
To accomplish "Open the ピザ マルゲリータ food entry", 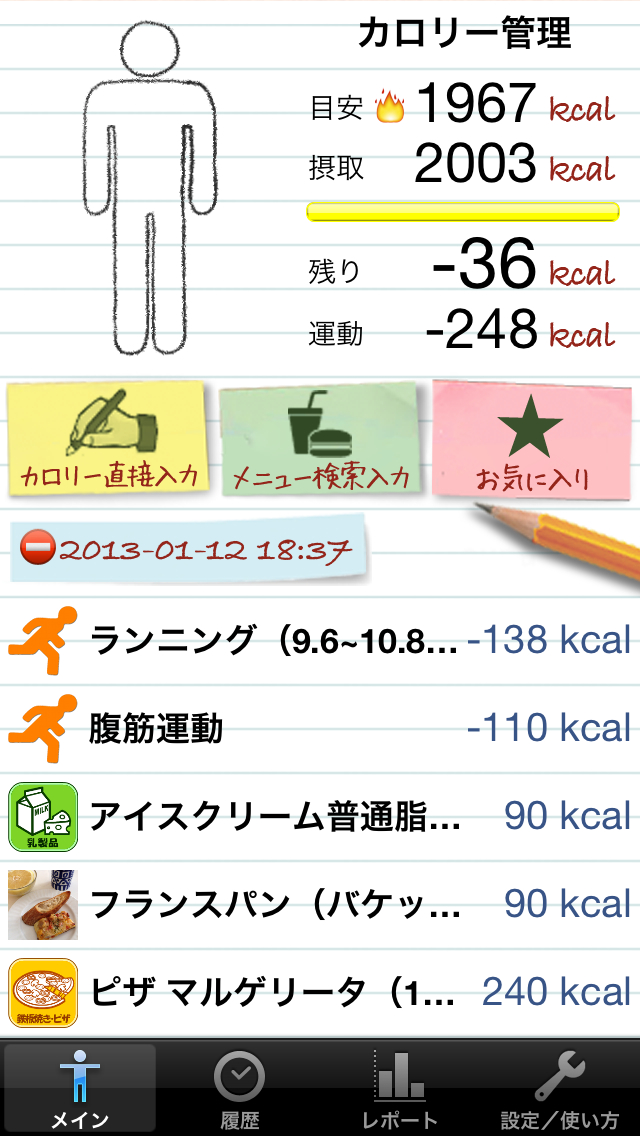I will tap(320, 992).
